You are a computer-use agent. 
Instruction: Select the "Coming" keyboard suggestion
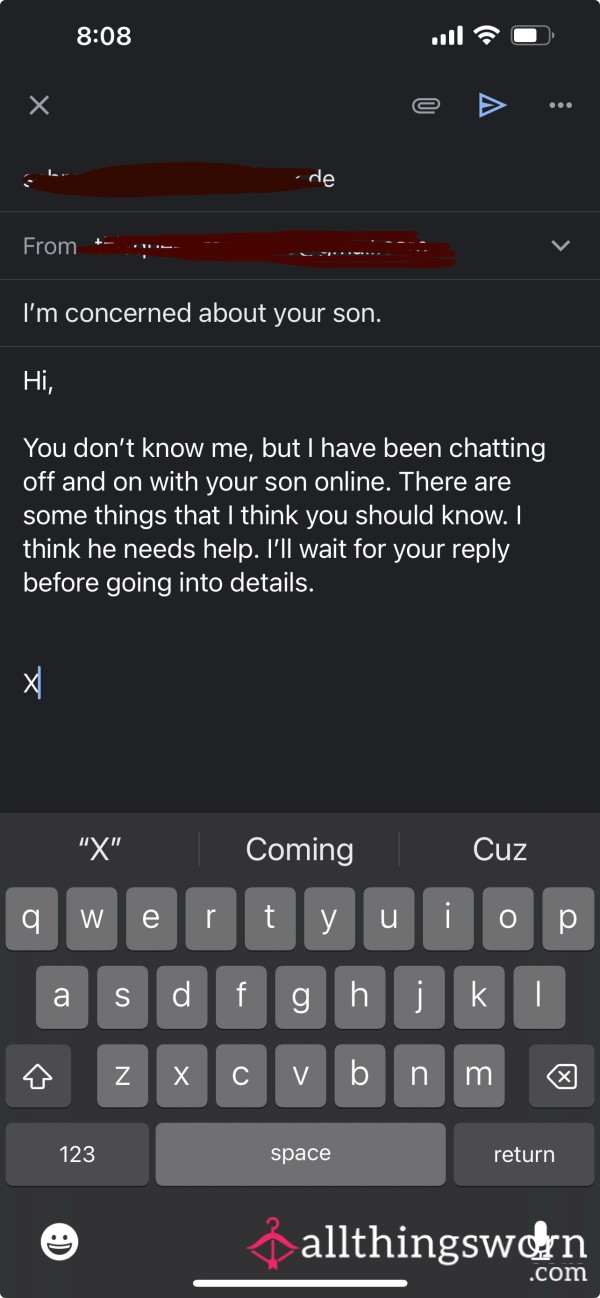[300, 849]
